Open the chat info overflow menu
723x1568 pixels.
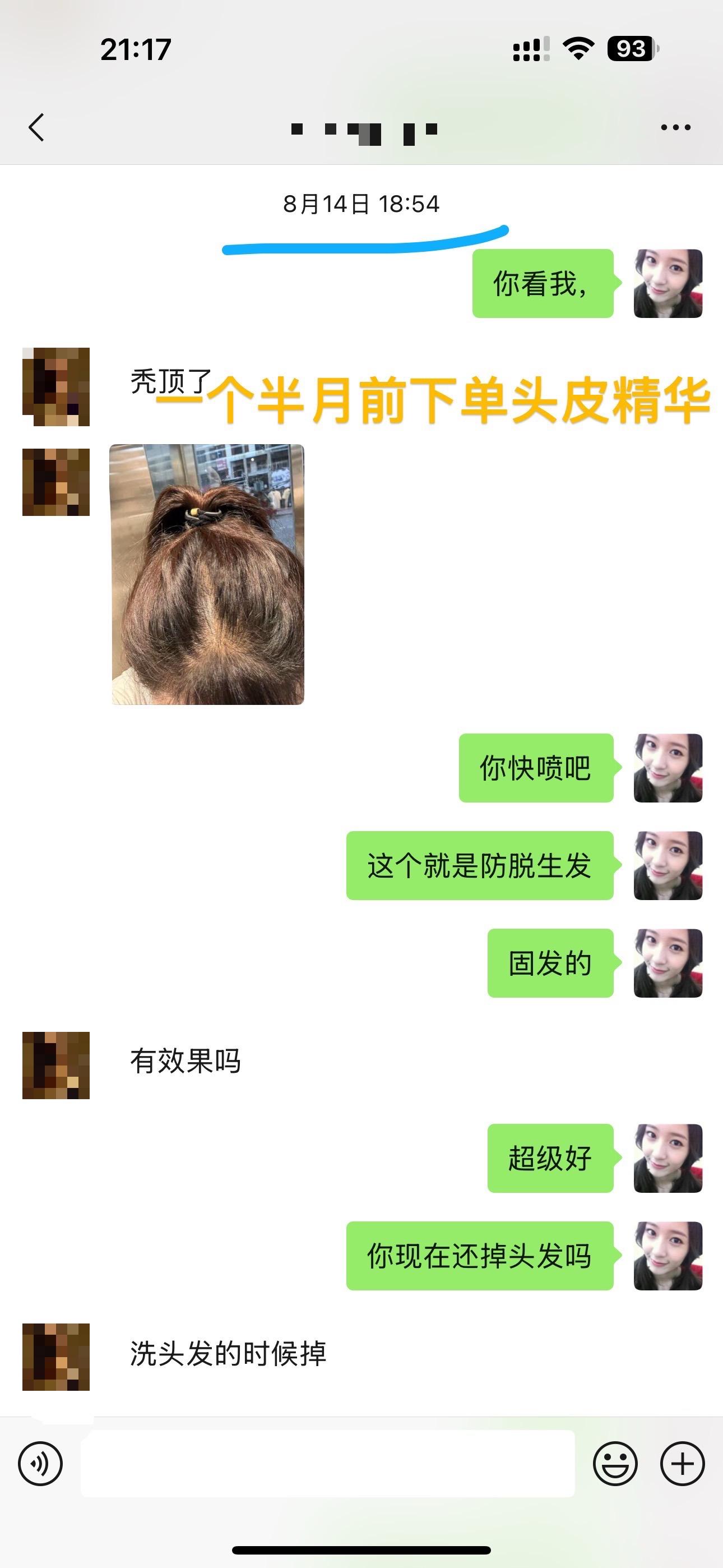pos(675,127)
